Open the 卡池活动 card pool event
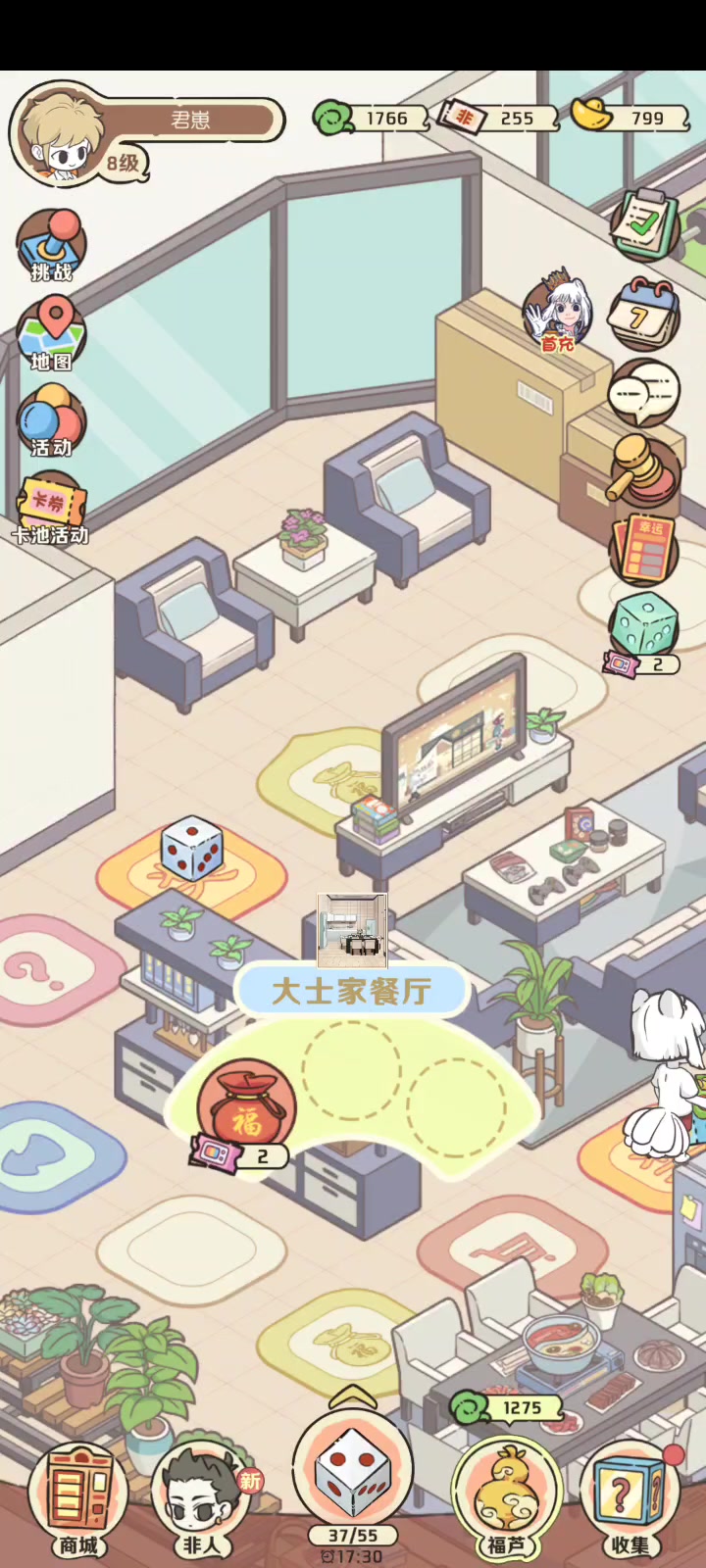The width and height of the screenshot is (706, 1568). click(50, 509)
